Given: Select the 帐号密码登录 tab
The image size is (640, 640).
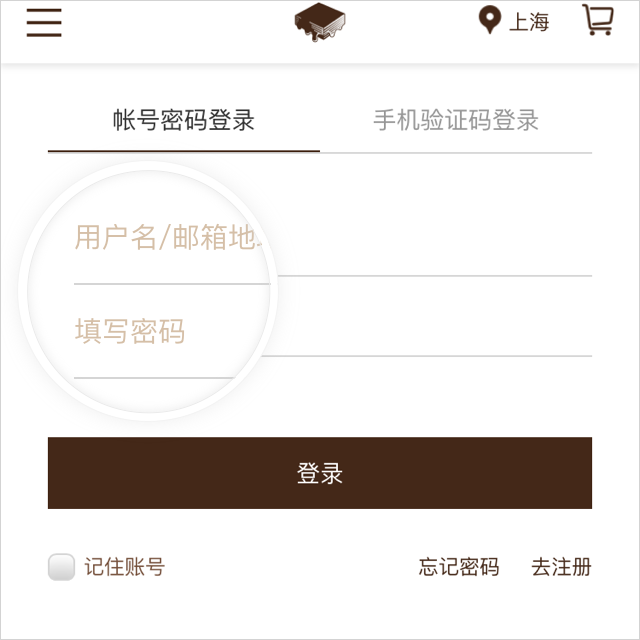Looking at the screenshot, I should 184,121.
